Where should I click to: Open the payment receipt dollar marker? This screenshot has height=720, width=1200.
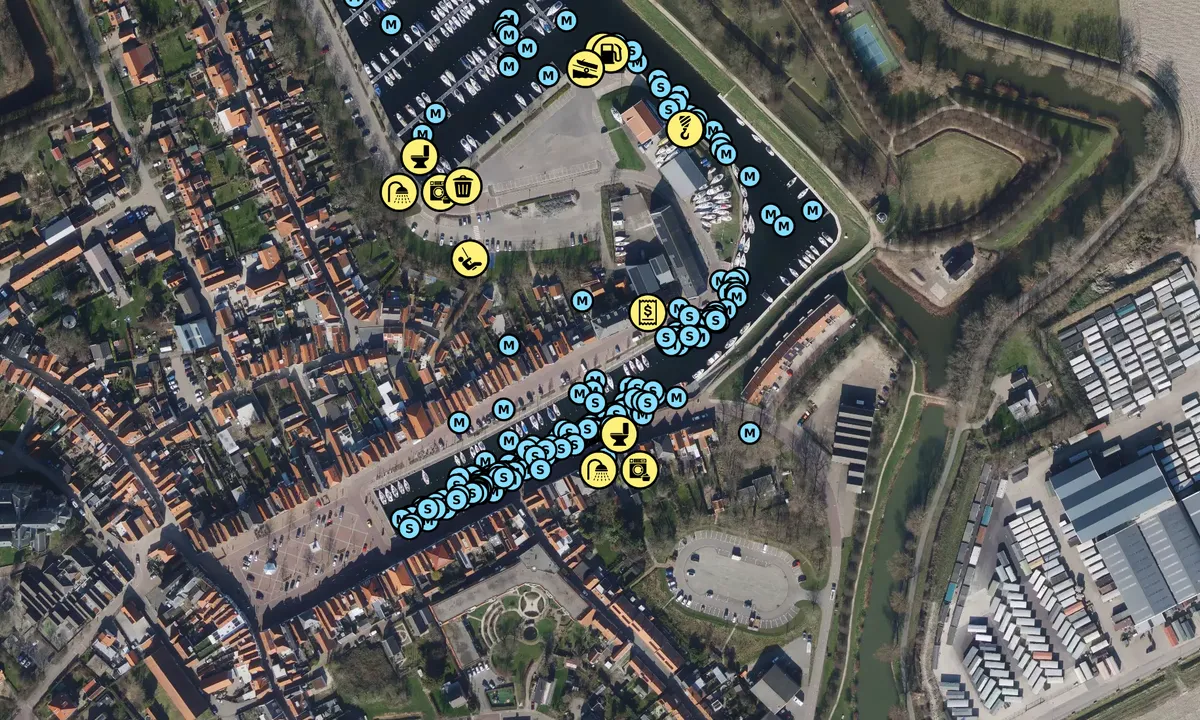[648, 313]
